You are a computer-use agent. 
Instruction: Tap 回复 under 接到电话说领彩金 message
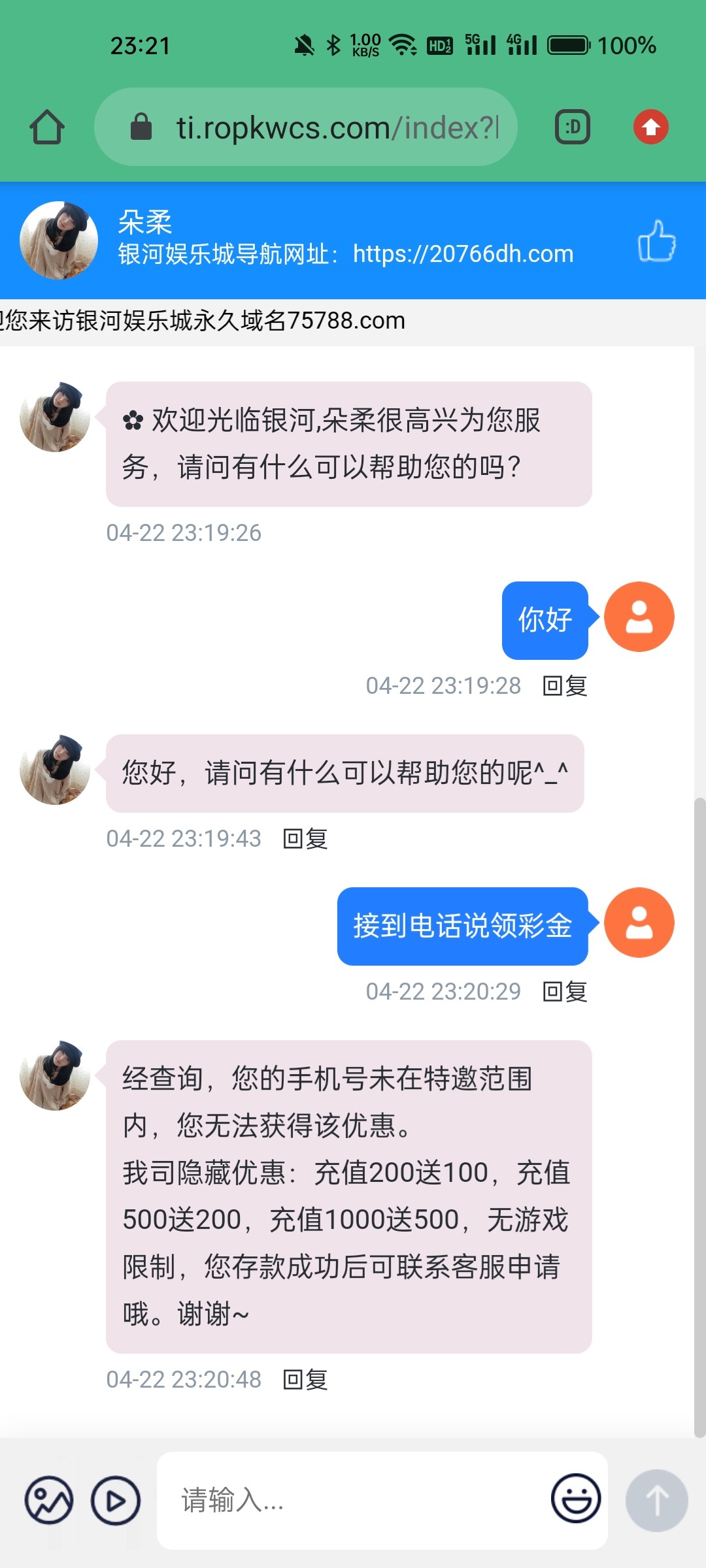click(565, 992)
